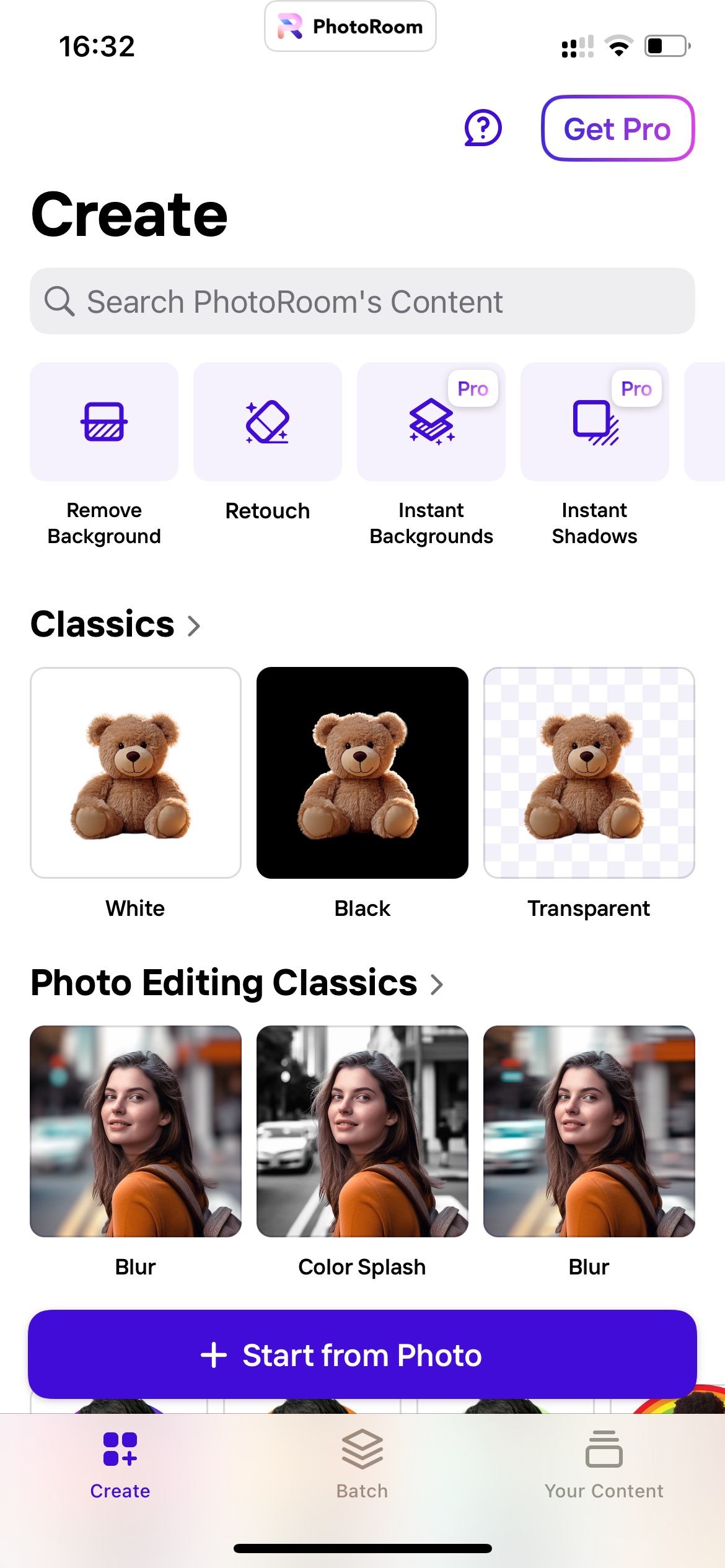The image size is (725, 1568).
Task: Select Instant Backgrounds tool
Action: click(x=431, y=422)
